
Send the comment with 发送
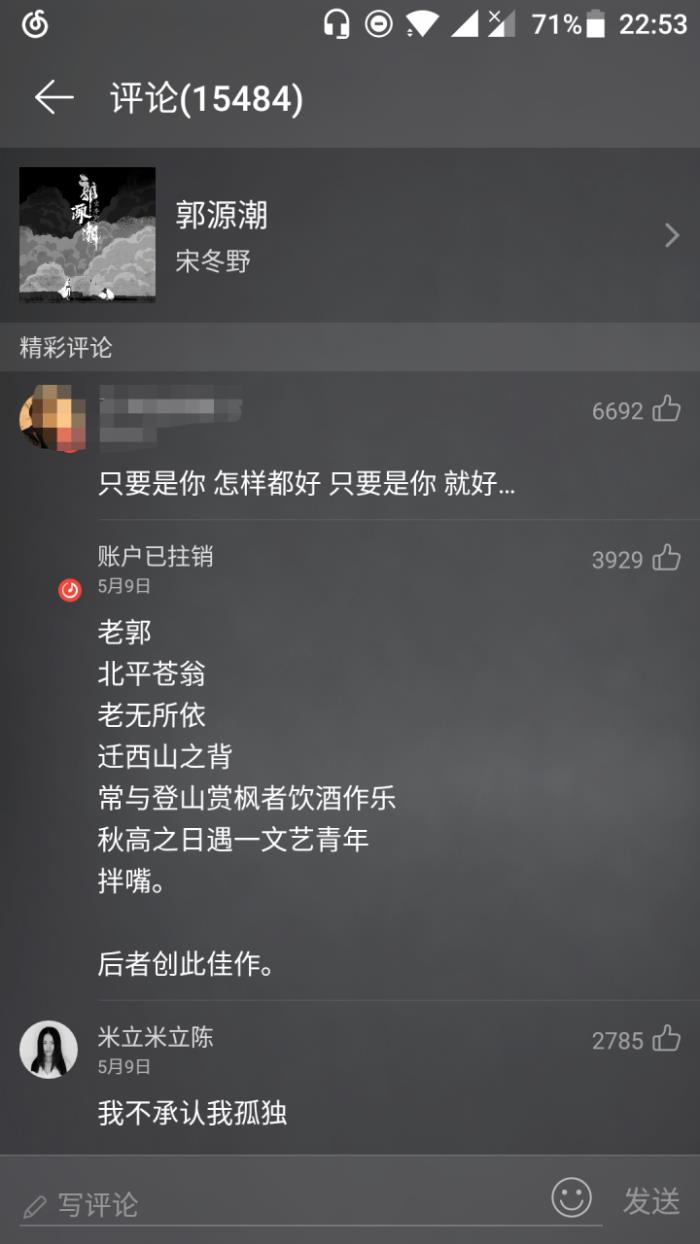click(x=651, y=1200)
